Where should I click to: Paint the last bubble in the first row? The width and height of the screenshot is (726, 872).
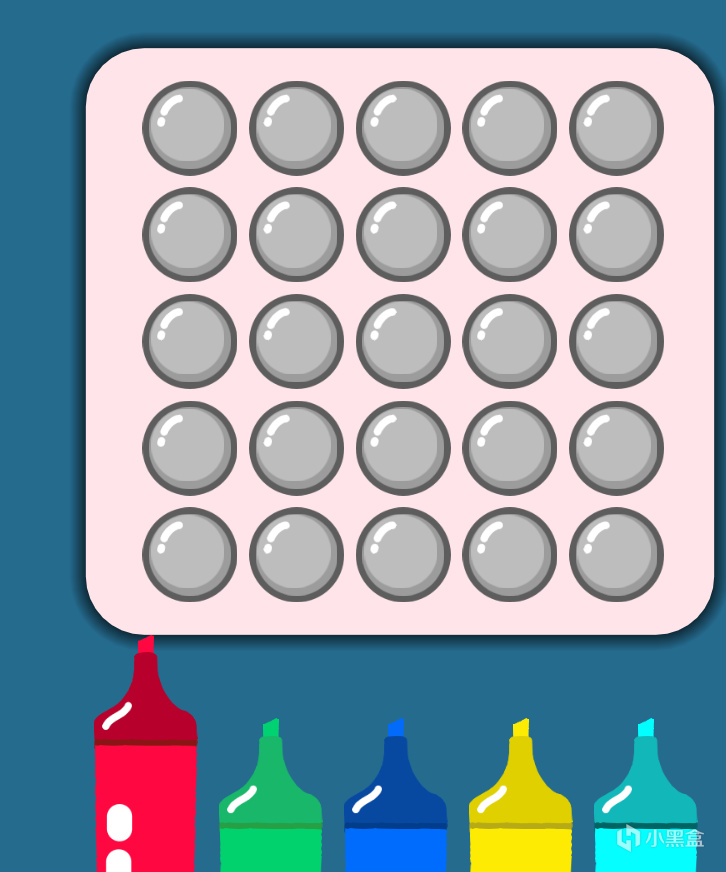tap(616, 128)
